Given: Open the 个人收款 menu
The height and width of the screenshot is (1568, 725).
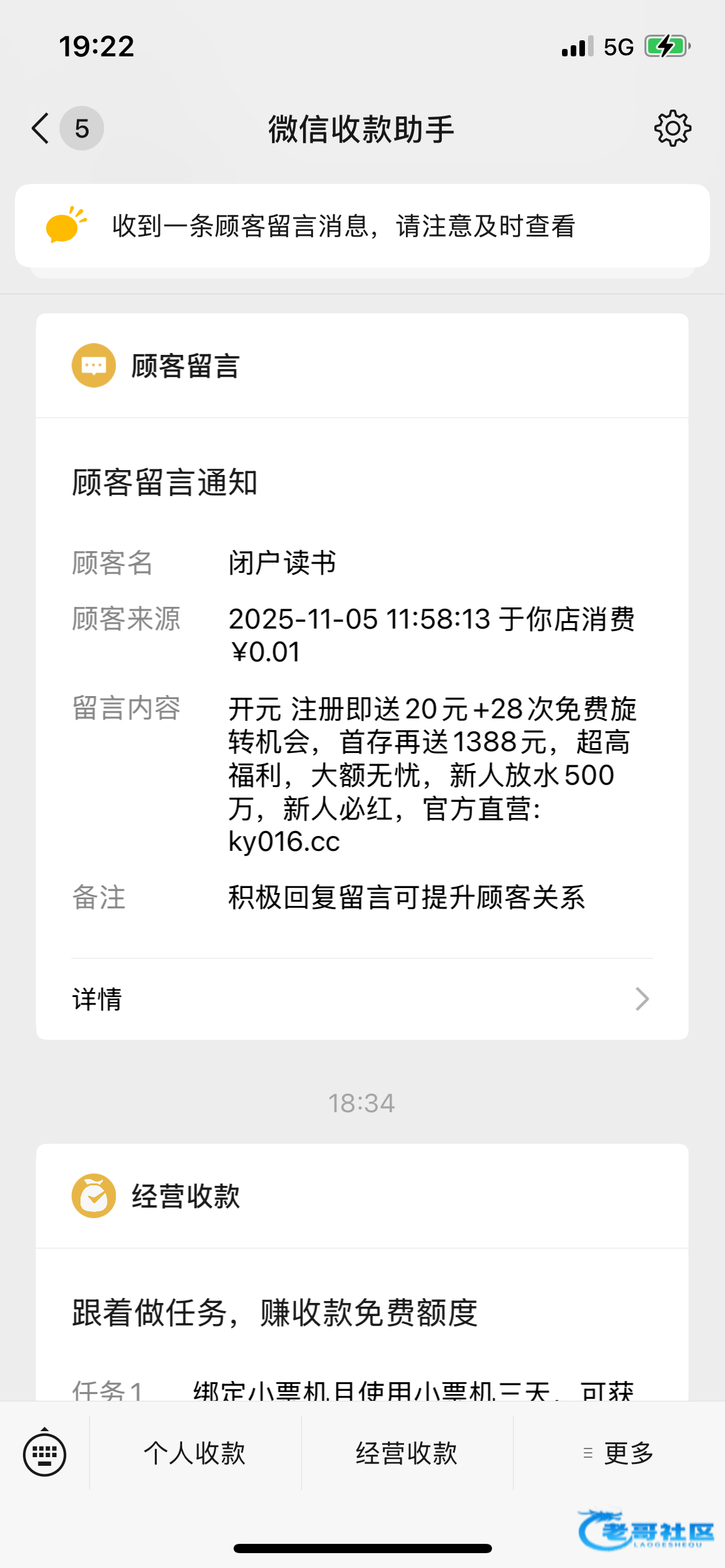Looking at the screenshot, I should click(195, 1453).
